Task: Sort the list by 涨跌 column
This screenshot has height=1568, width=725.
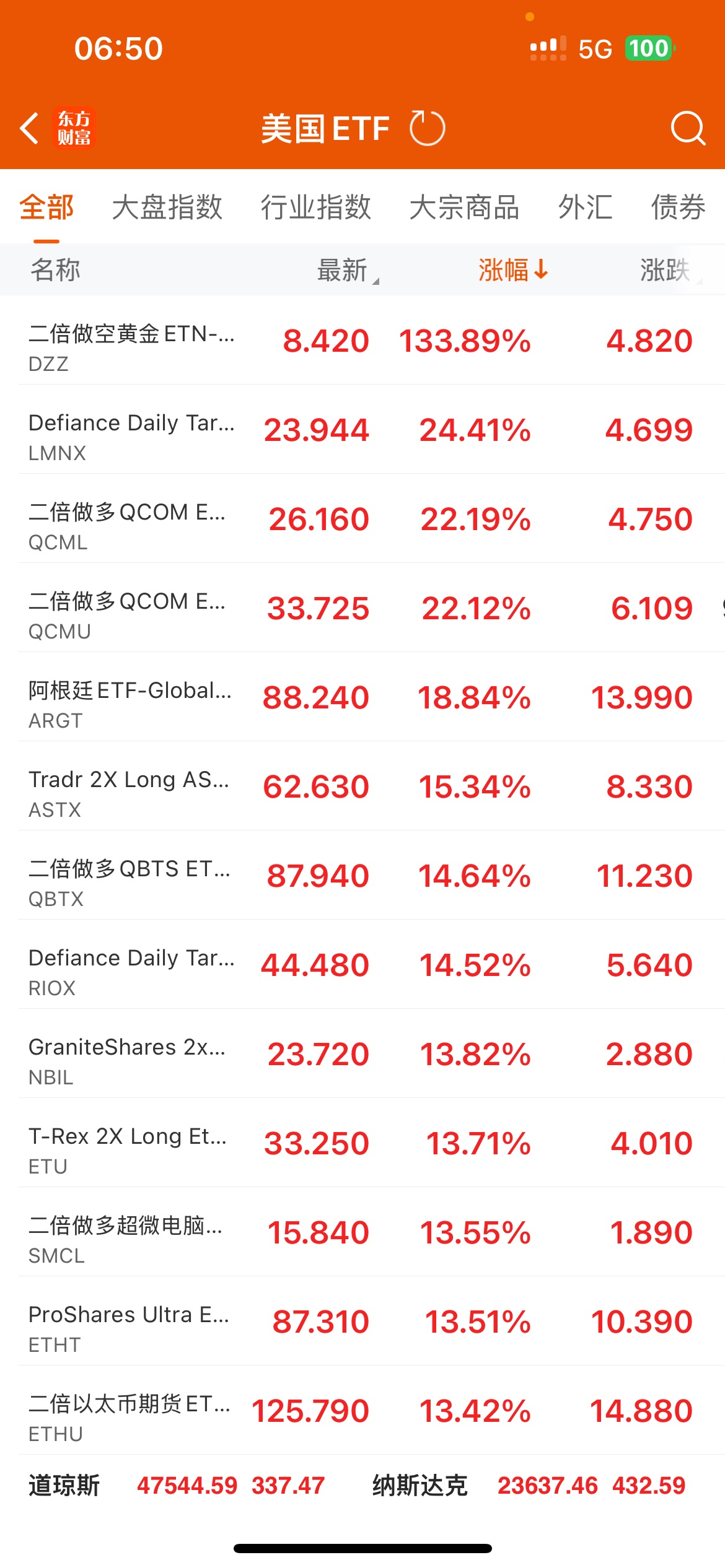Action: [665, 270]
